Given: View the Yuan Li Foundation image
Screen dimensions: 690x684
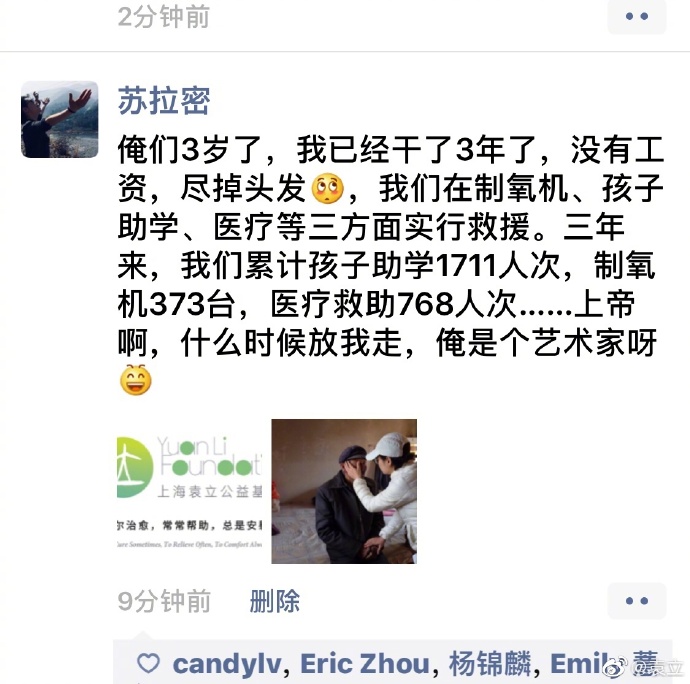Looking at the screenshot, I should (189, 490).
